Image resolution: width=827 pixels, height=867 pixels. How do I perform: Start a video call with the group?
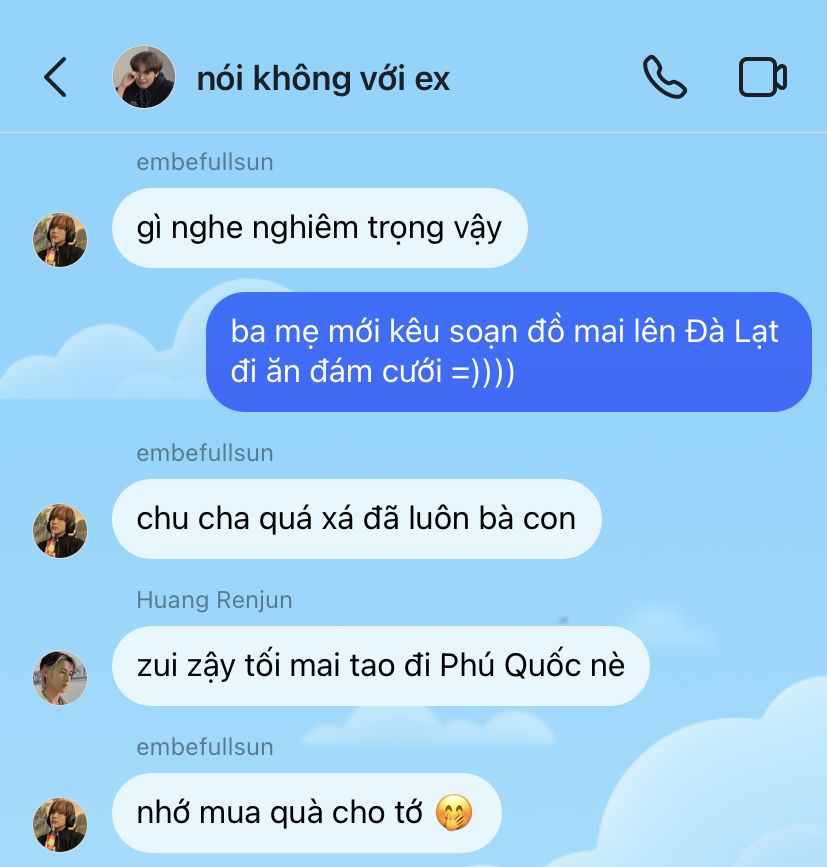762,77
